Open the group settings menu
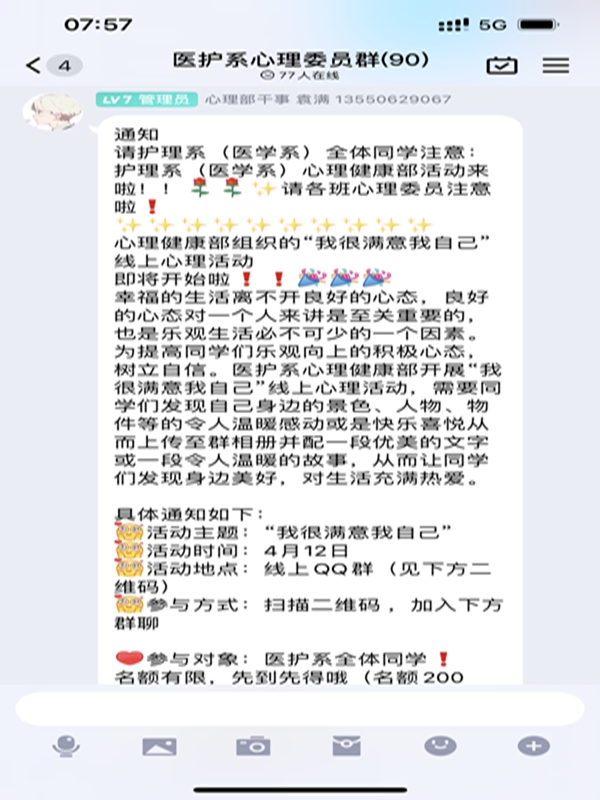600x800 pixels. [x=555, y=66]
